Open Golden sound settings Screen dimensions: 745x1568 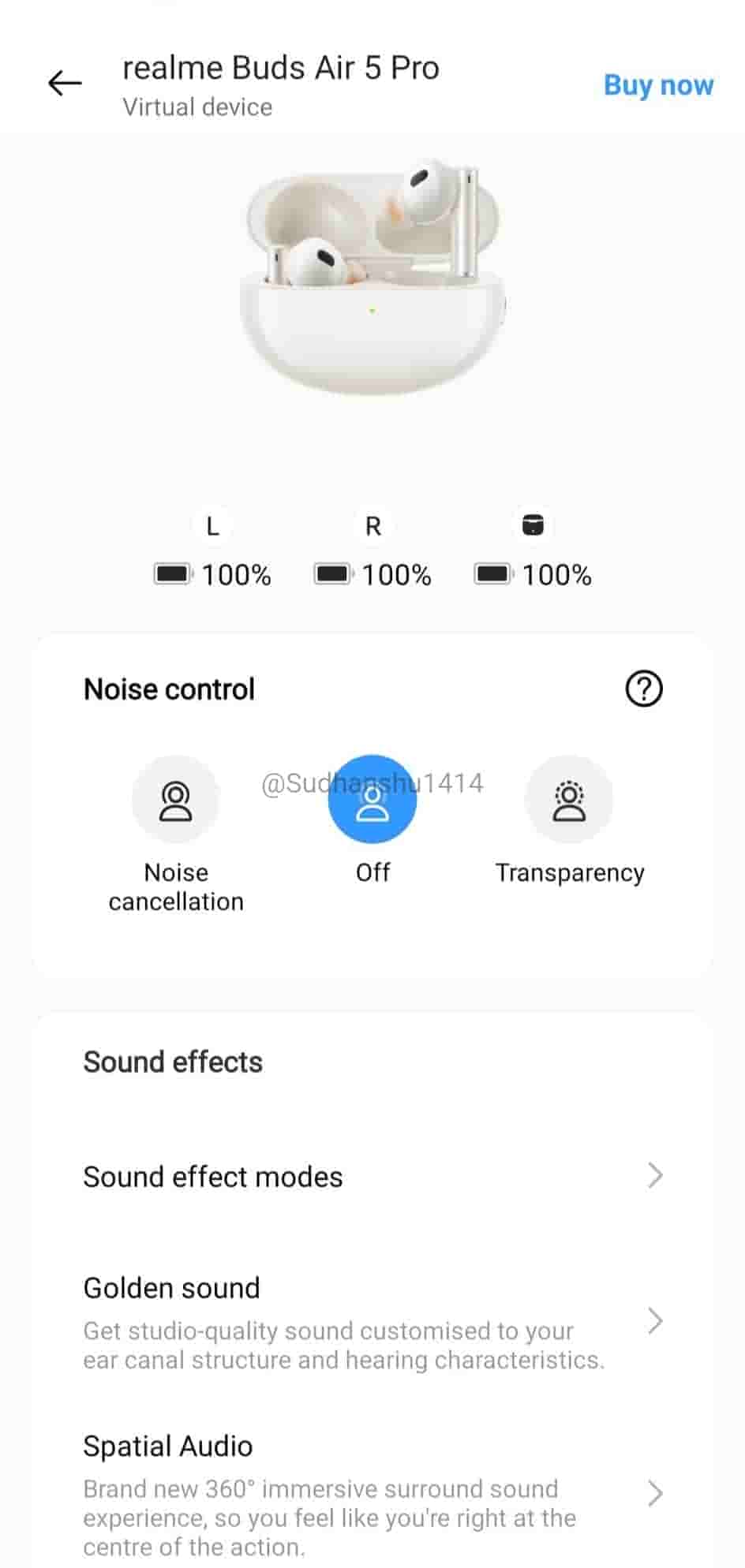[x=372, y=1322]
